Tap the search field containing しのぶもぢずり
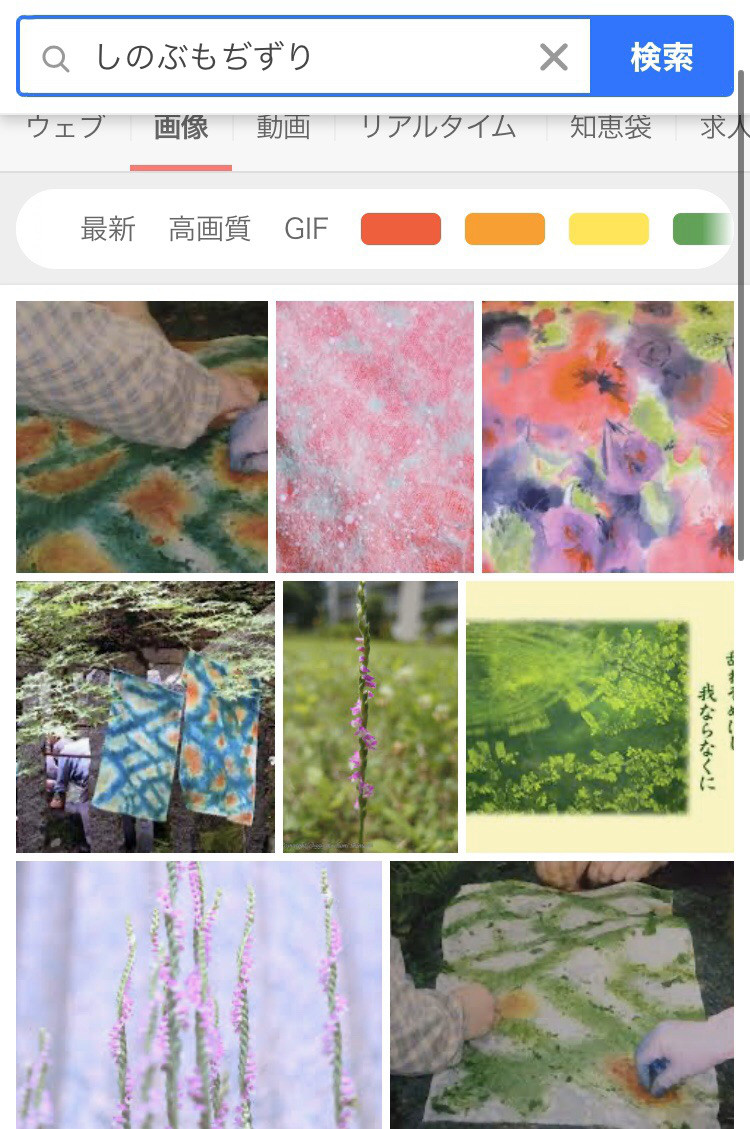The image size is (750, 1129). [x=300, y=57]
